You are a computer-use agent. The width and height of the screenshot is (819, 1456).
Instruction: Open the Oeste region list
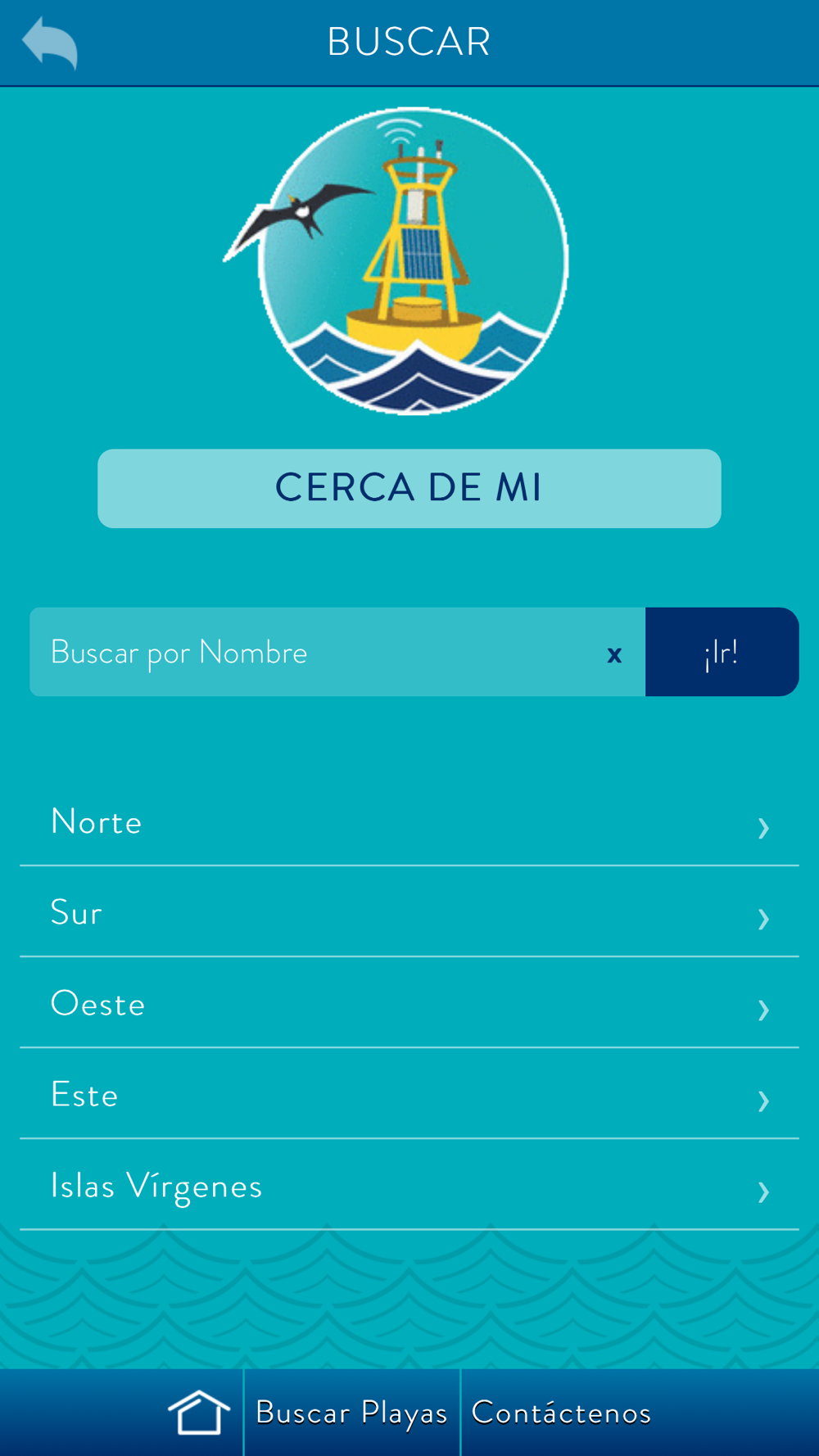pos(409,1004)
